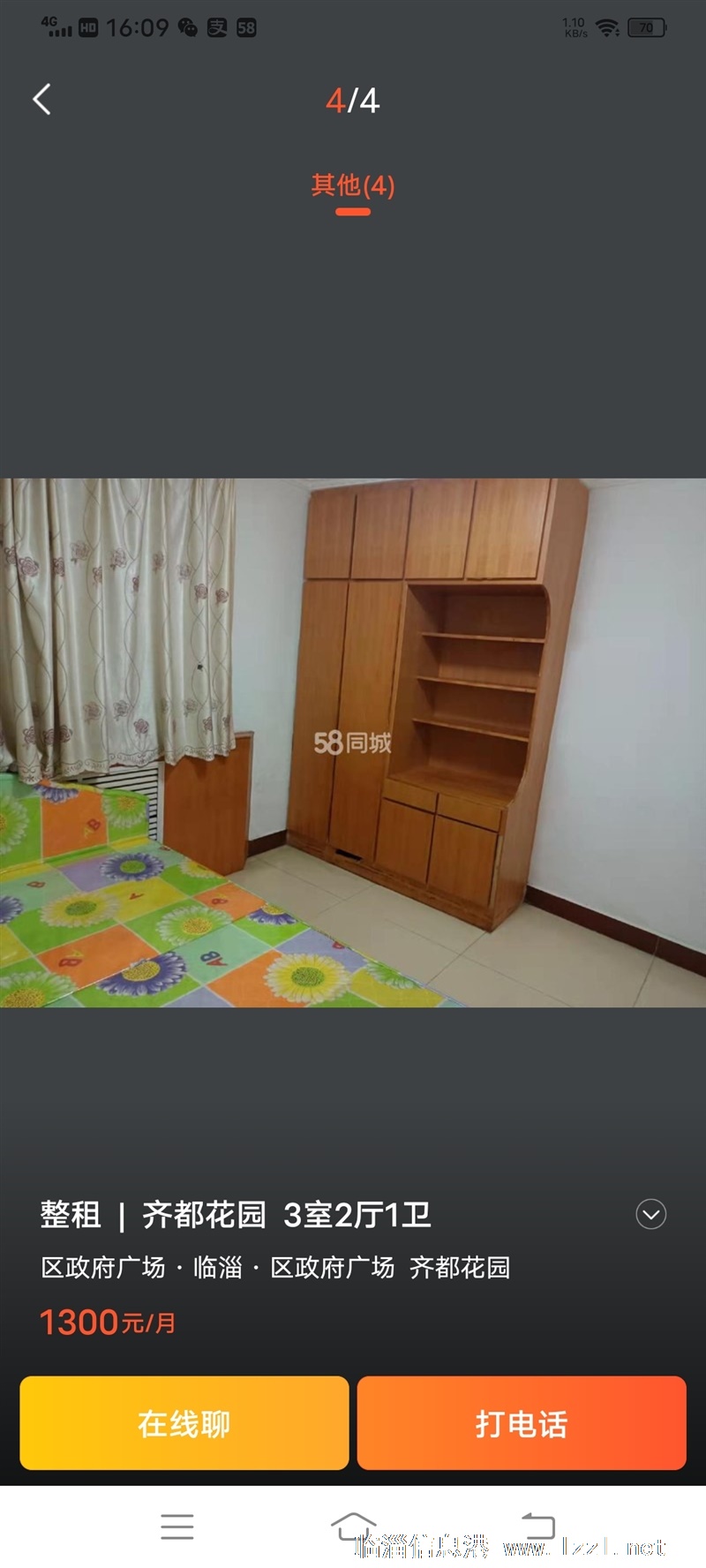Start an online chat via 在线聊
The height and width of the screenshot is (1568, 706).
[x=184, y=1423]
